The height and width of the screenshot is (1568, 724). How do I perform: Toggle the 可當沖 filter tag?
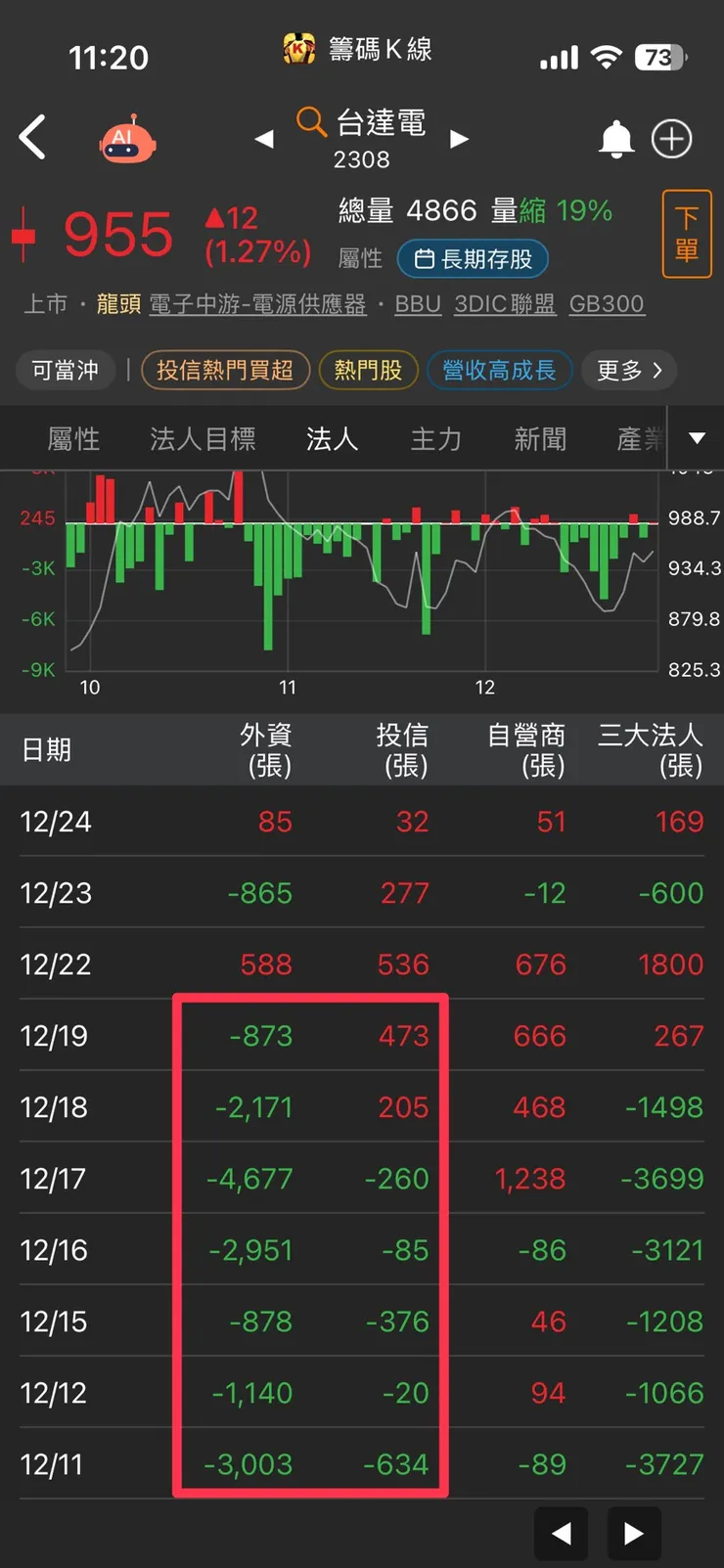[x=65, y=371]
